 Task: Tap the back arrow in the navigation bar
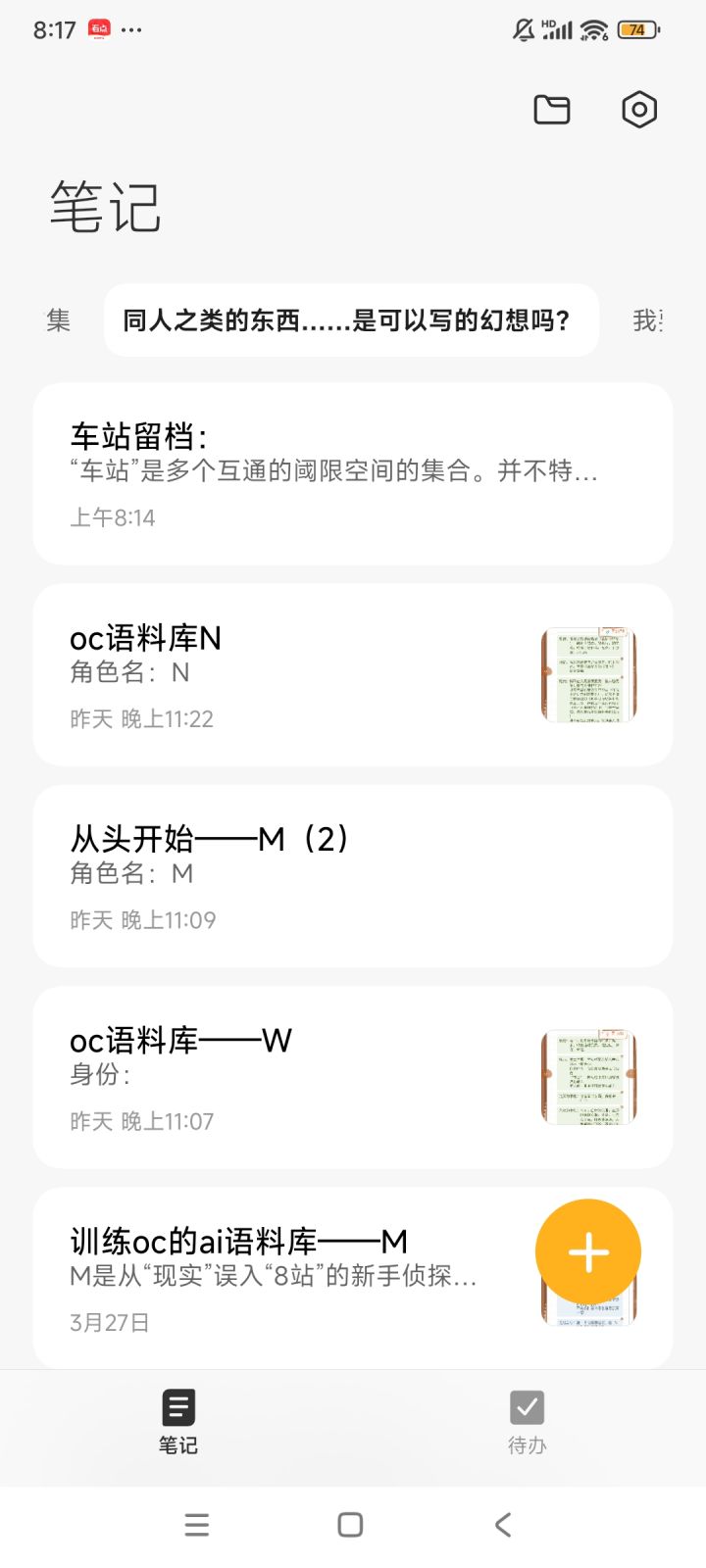tap(502, 1524)
